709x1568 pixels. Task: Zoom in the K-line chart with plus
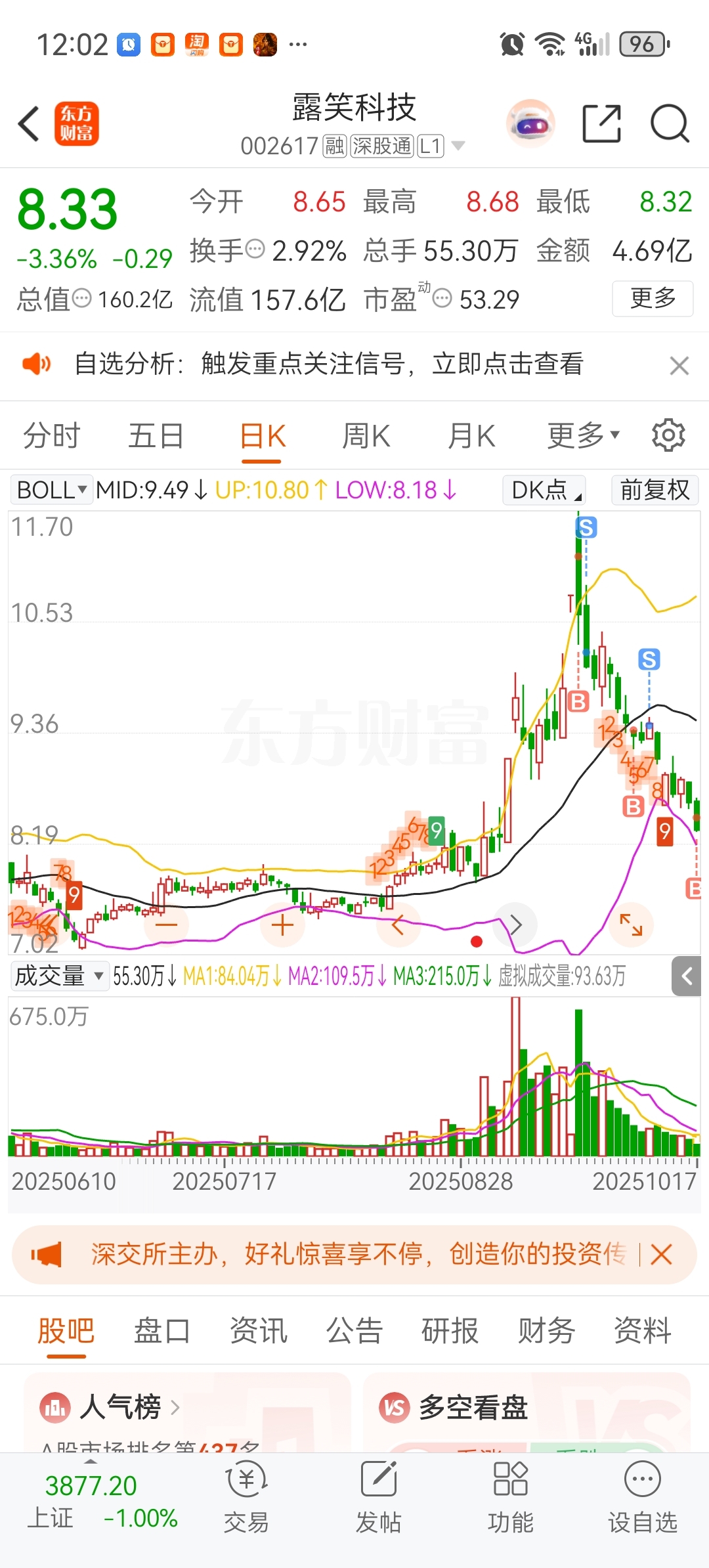(x=282, y=925)
